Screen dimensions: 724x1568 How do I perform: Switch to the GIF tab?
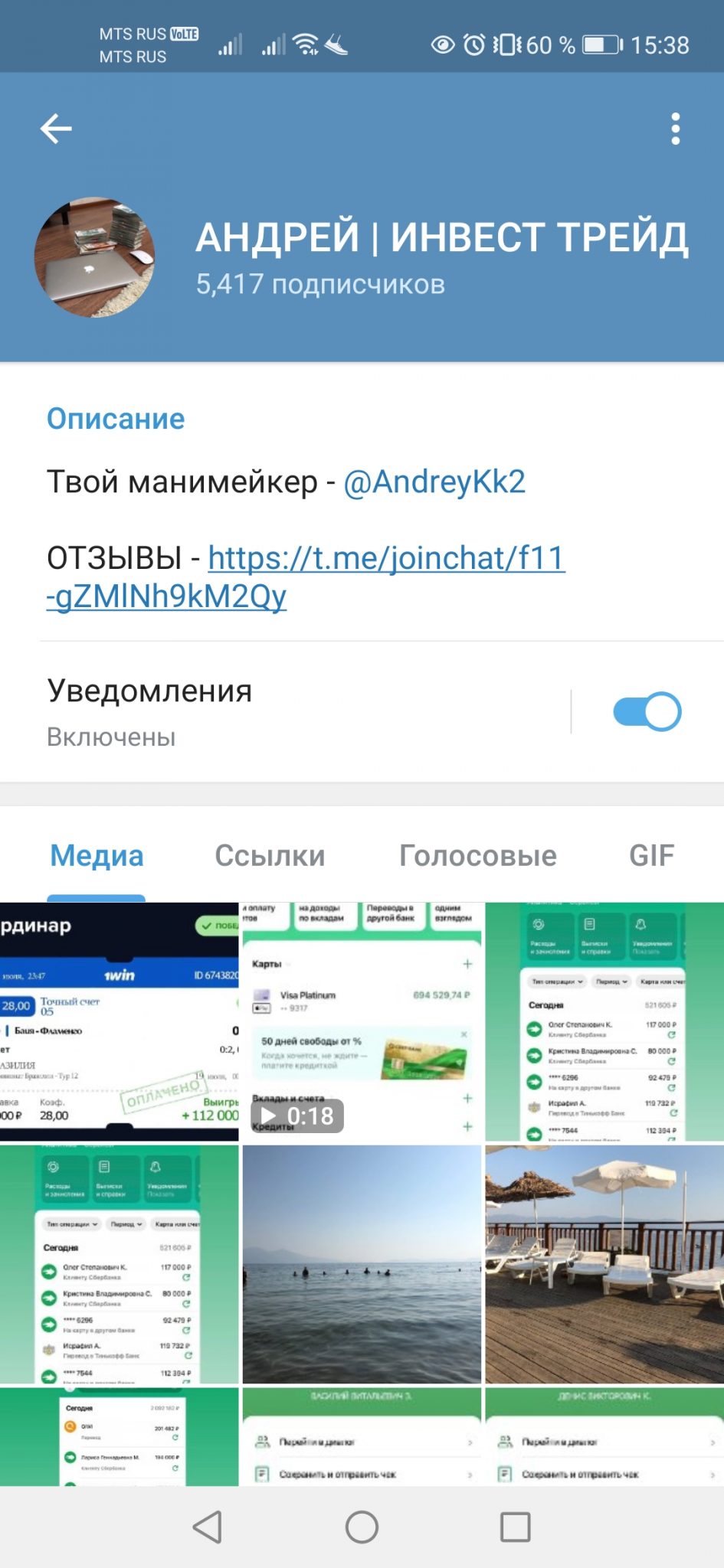coord(652,856)
